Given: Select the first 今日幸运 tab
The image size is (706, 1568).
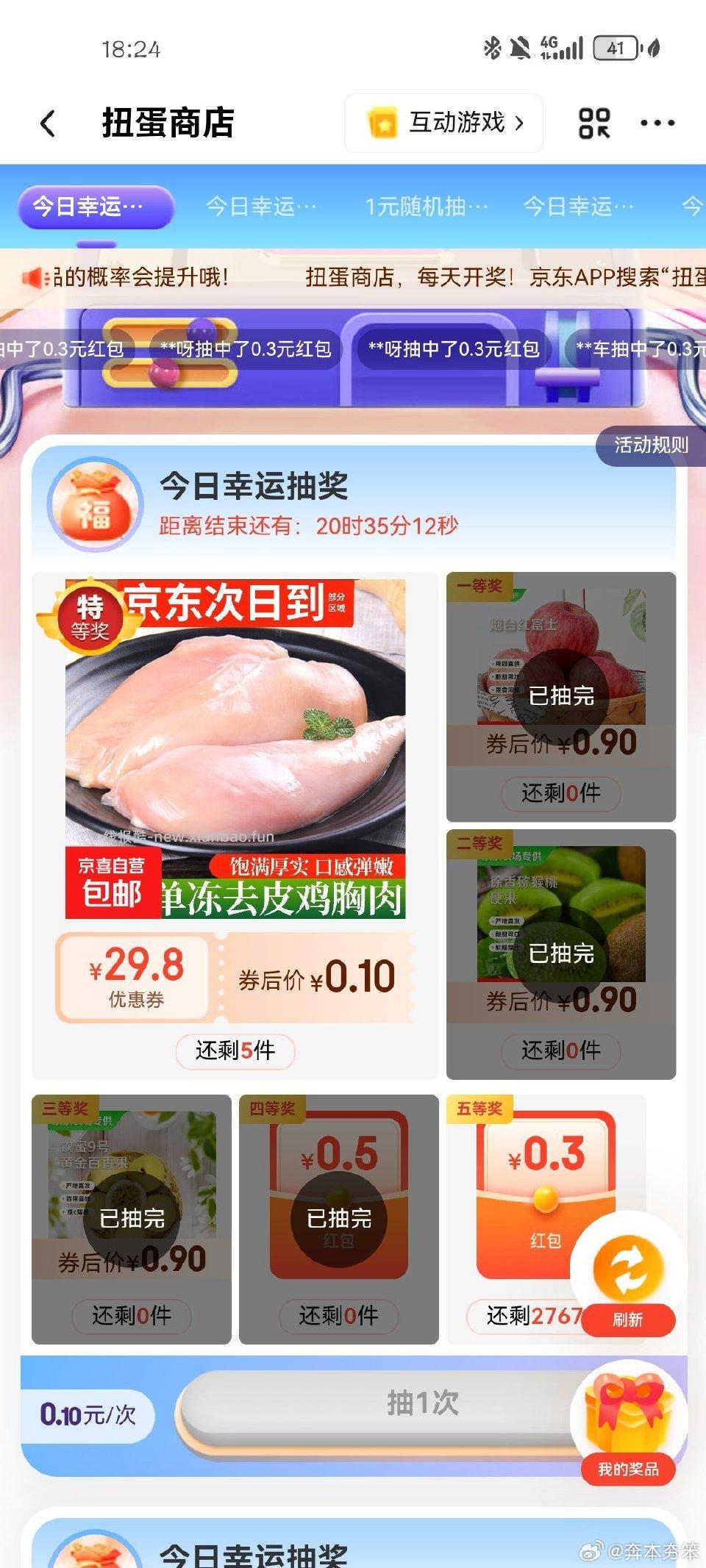Looking at the screenshot, I should (x=96, y=207).
